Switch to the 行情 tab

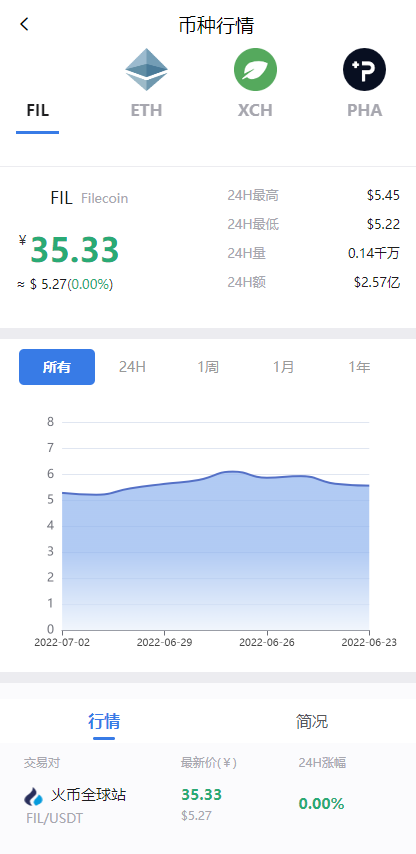[x=104, y=722]
